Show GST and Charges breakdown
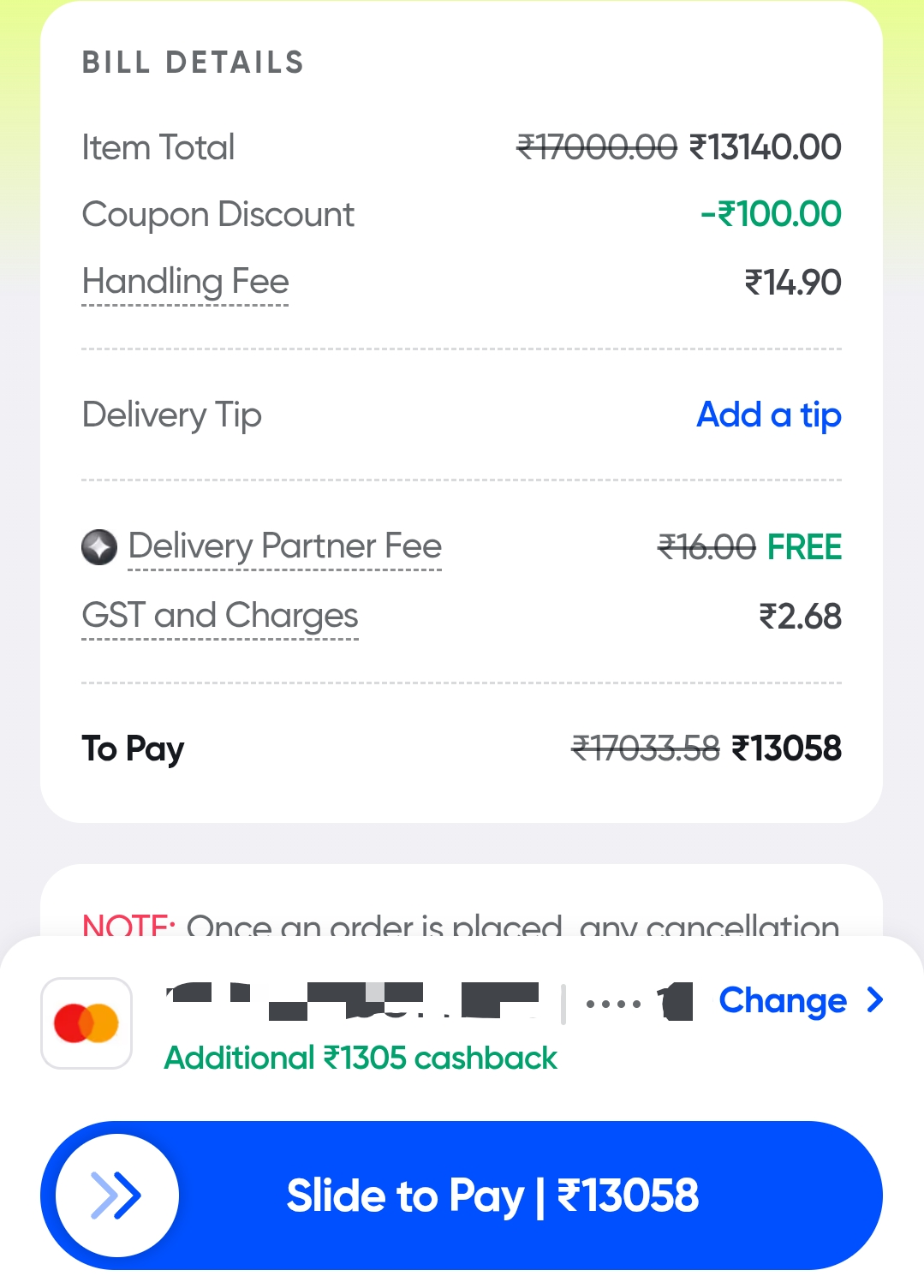 220,616
